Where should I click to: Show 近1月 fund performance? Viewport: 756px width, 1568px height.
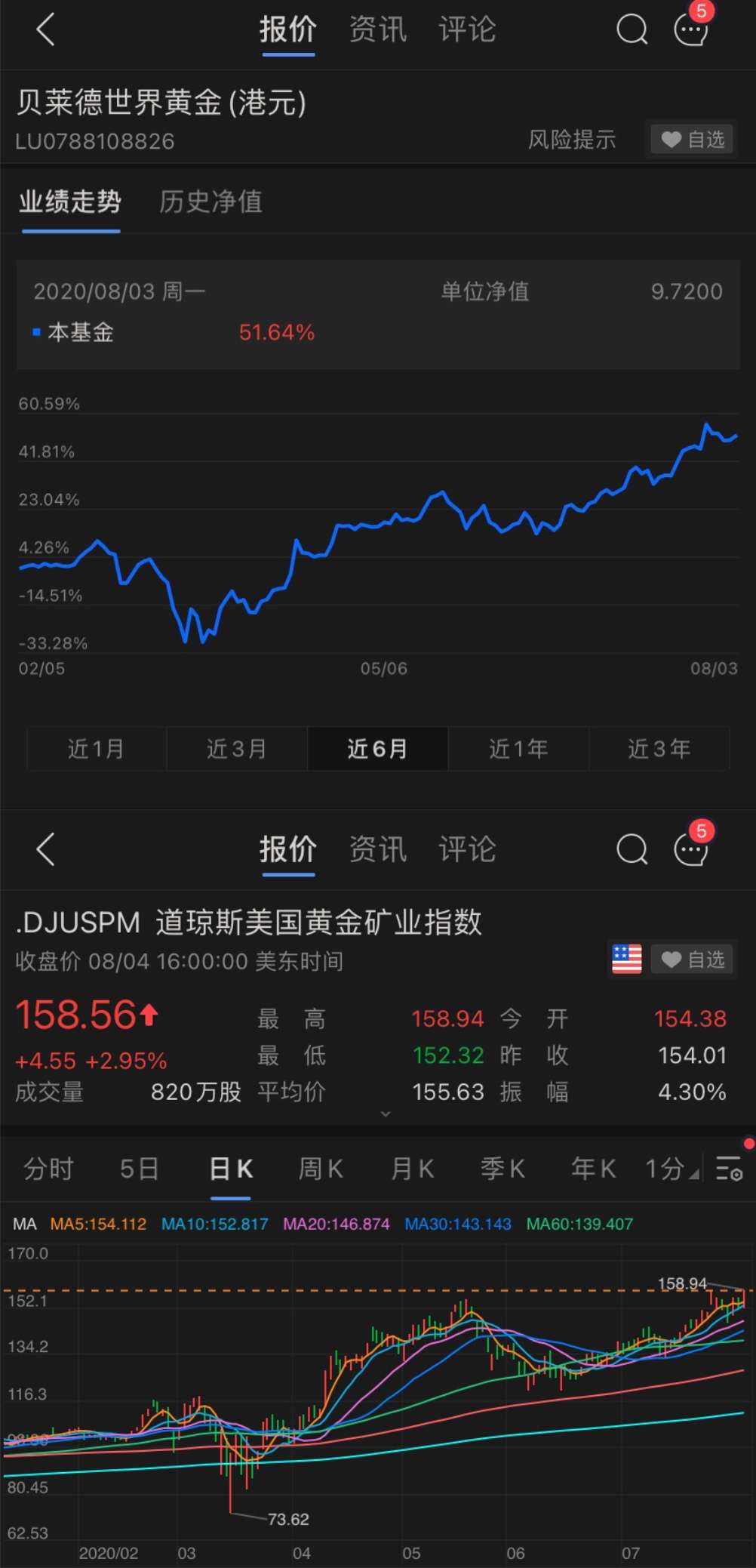pos(96,749)
